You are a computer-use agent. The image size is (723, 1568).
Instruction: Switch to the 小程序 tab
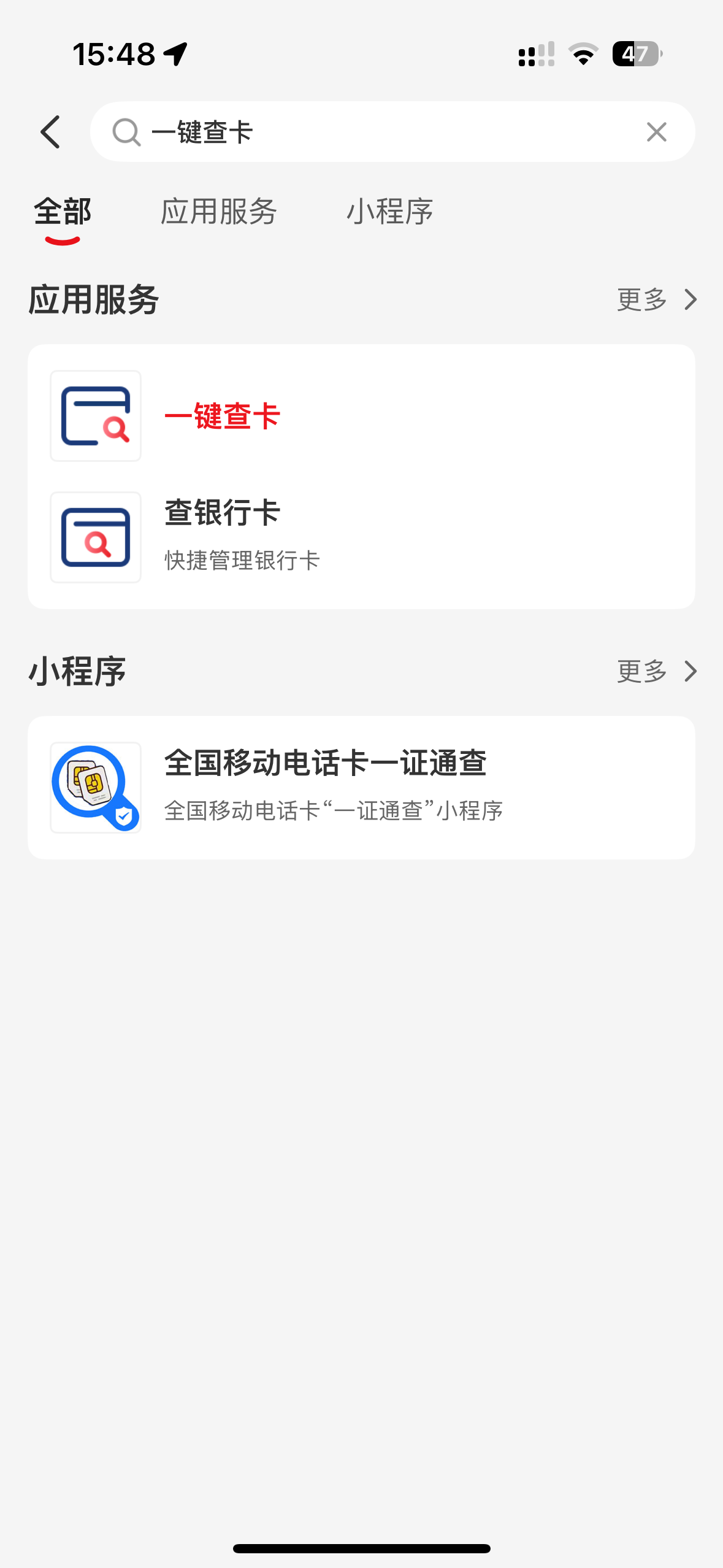point(390,212)
